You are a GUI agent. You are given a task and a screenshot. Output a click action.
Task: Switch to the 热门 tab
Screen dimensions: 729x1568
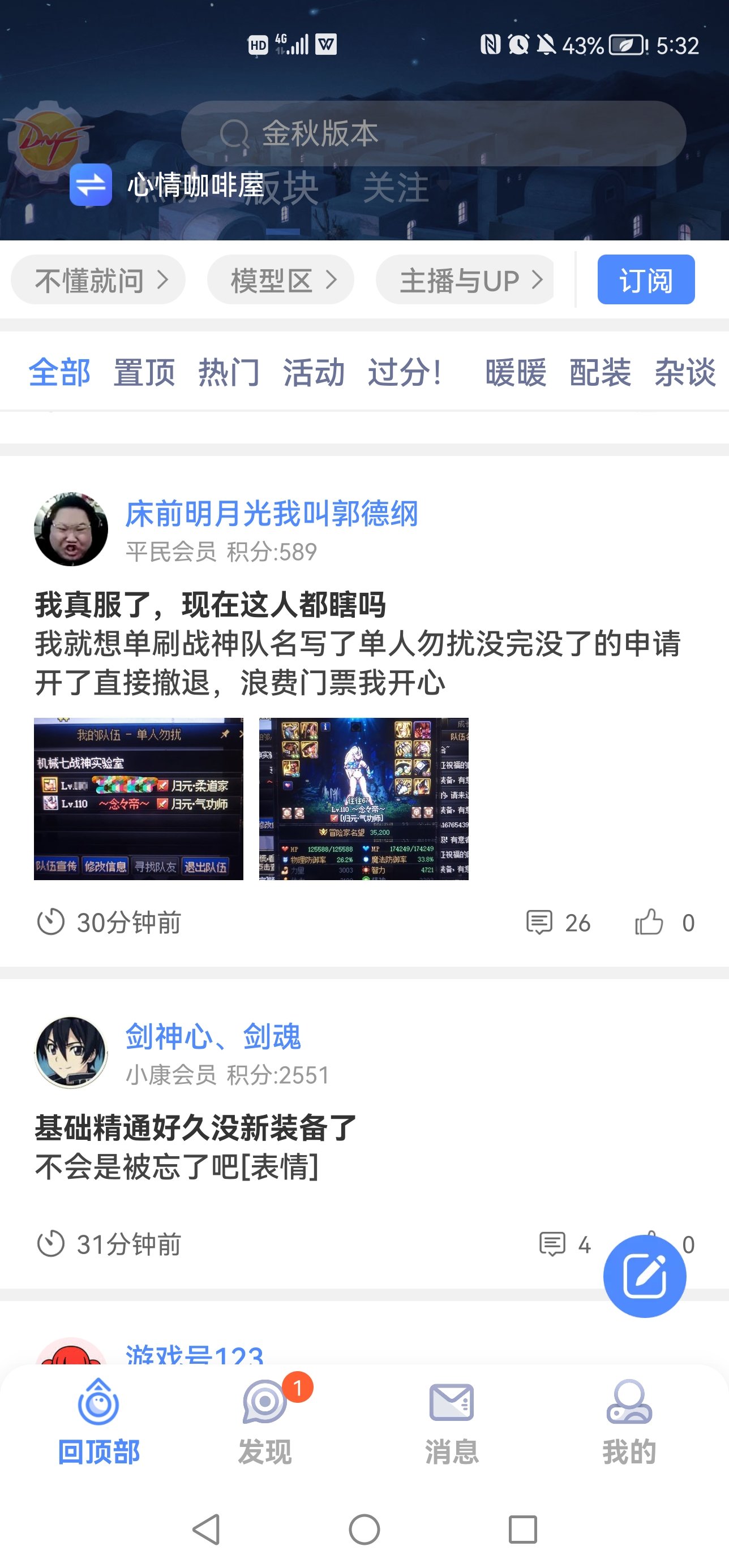tap(229, 372)
